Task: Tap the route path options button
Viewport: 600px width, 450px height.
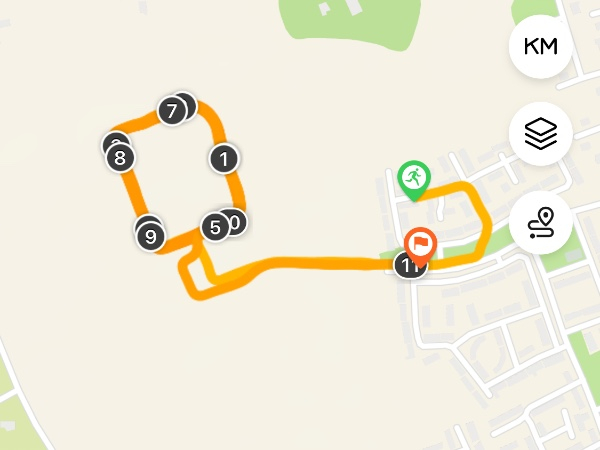Action: pos(541,221)
